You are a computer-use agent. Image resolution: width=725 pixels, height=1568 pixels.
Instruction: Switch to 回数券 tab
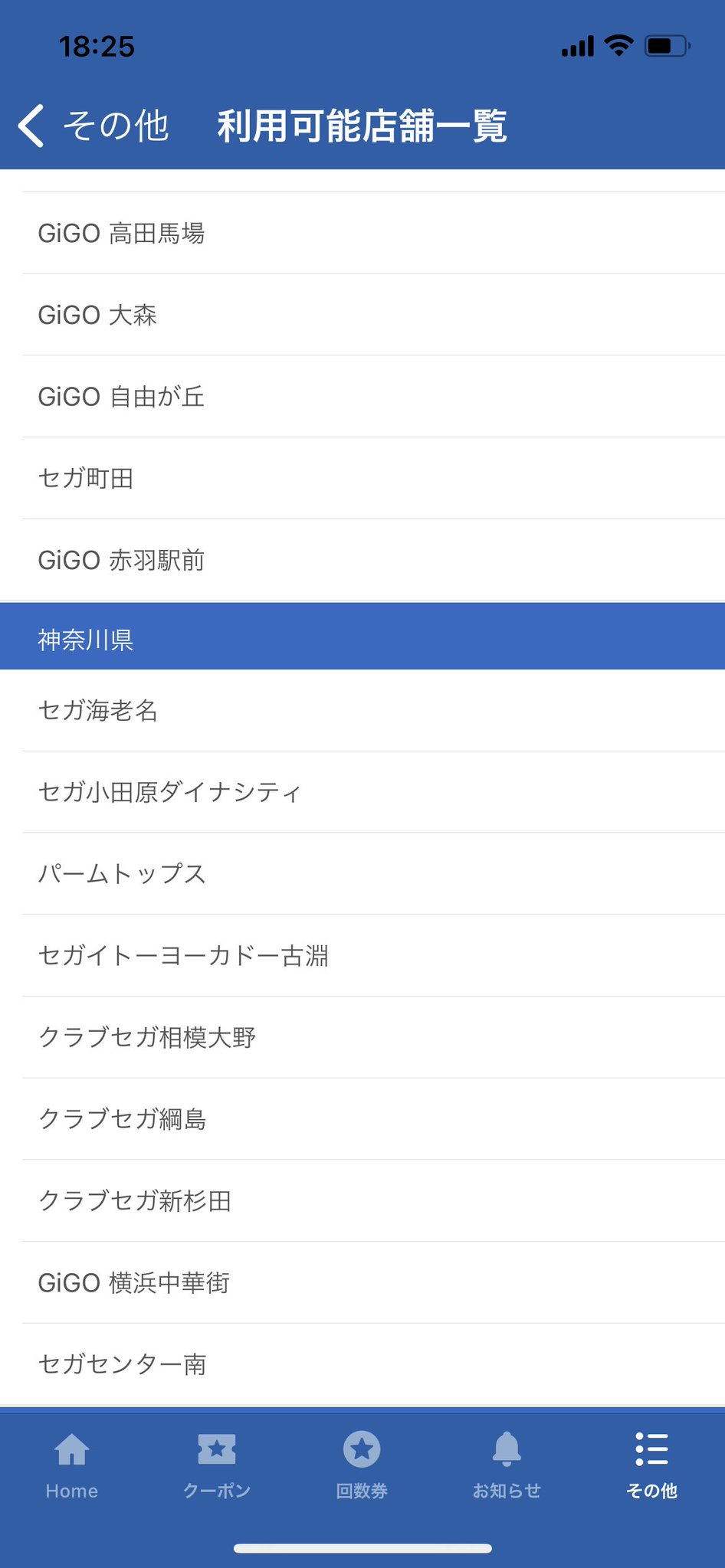[x=362, y=1465]
